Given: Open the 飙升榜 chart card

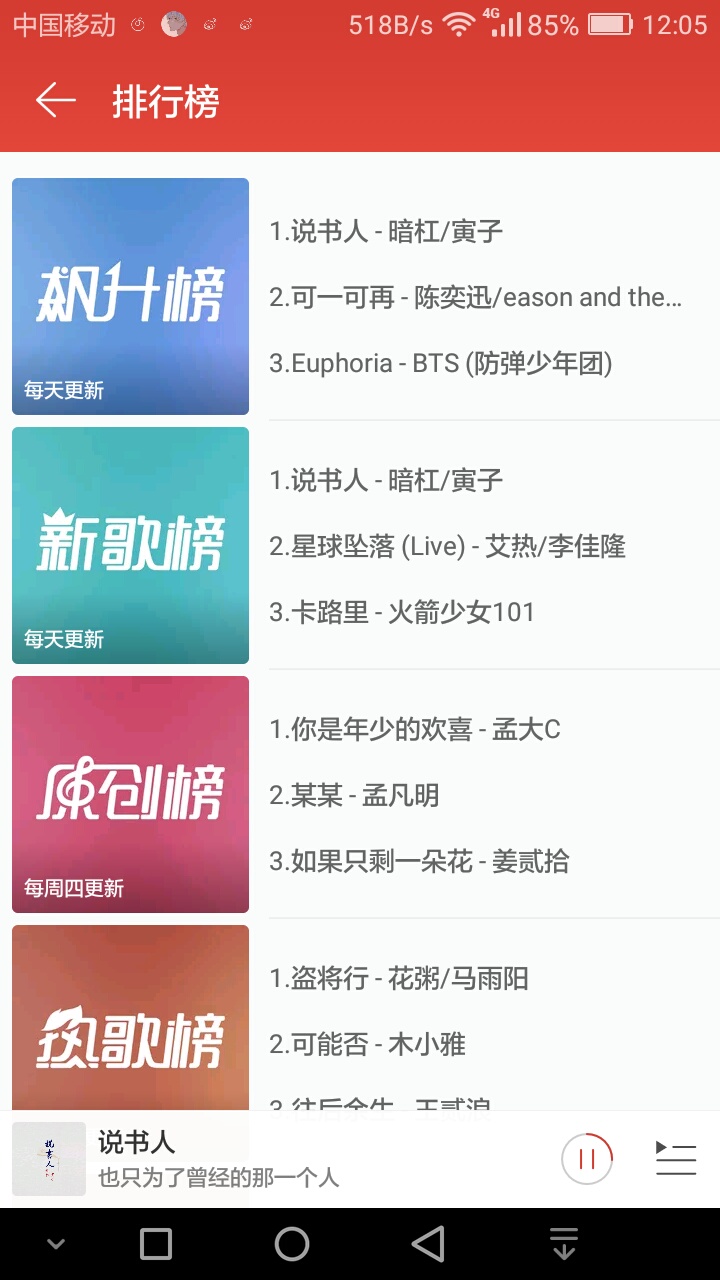Looking at the screenshot, I should point(131,296).
